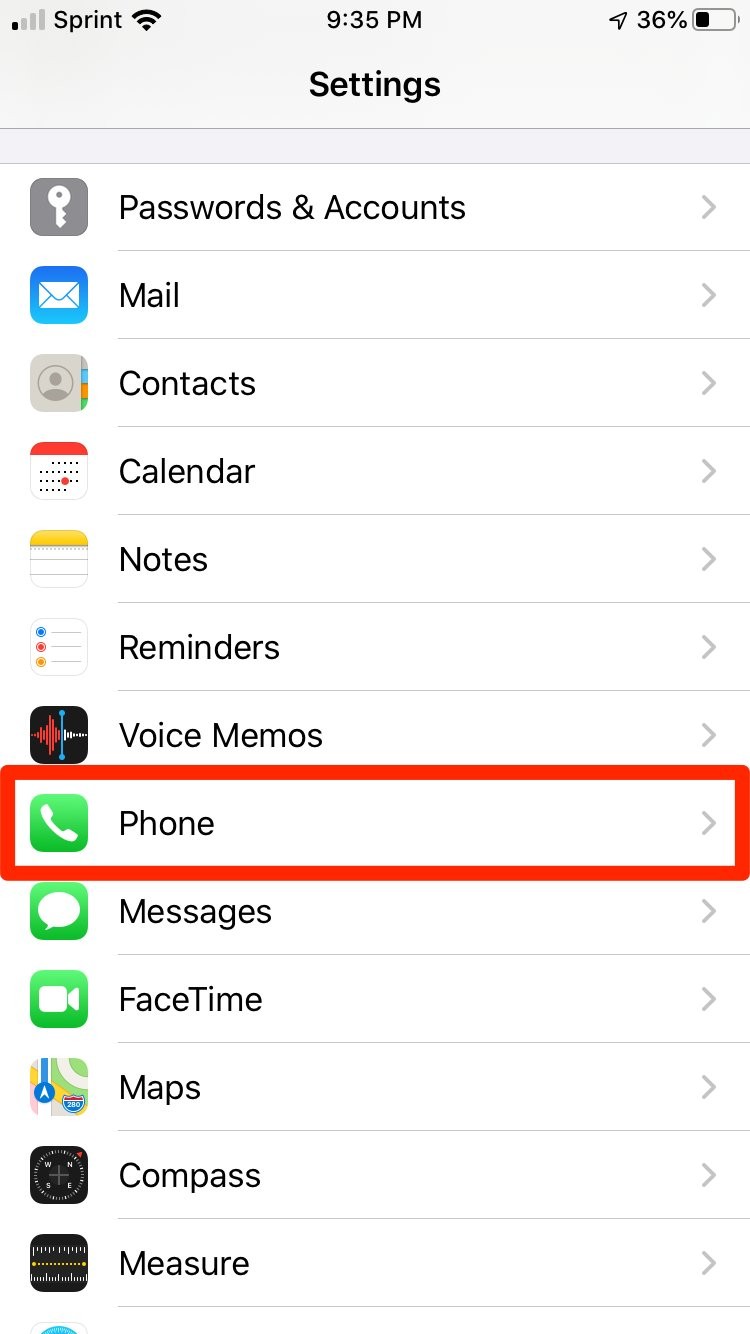Screen dimensions: 750x1334
Task: Open Passwords & Accounts settings
Action: coord(375,207)
